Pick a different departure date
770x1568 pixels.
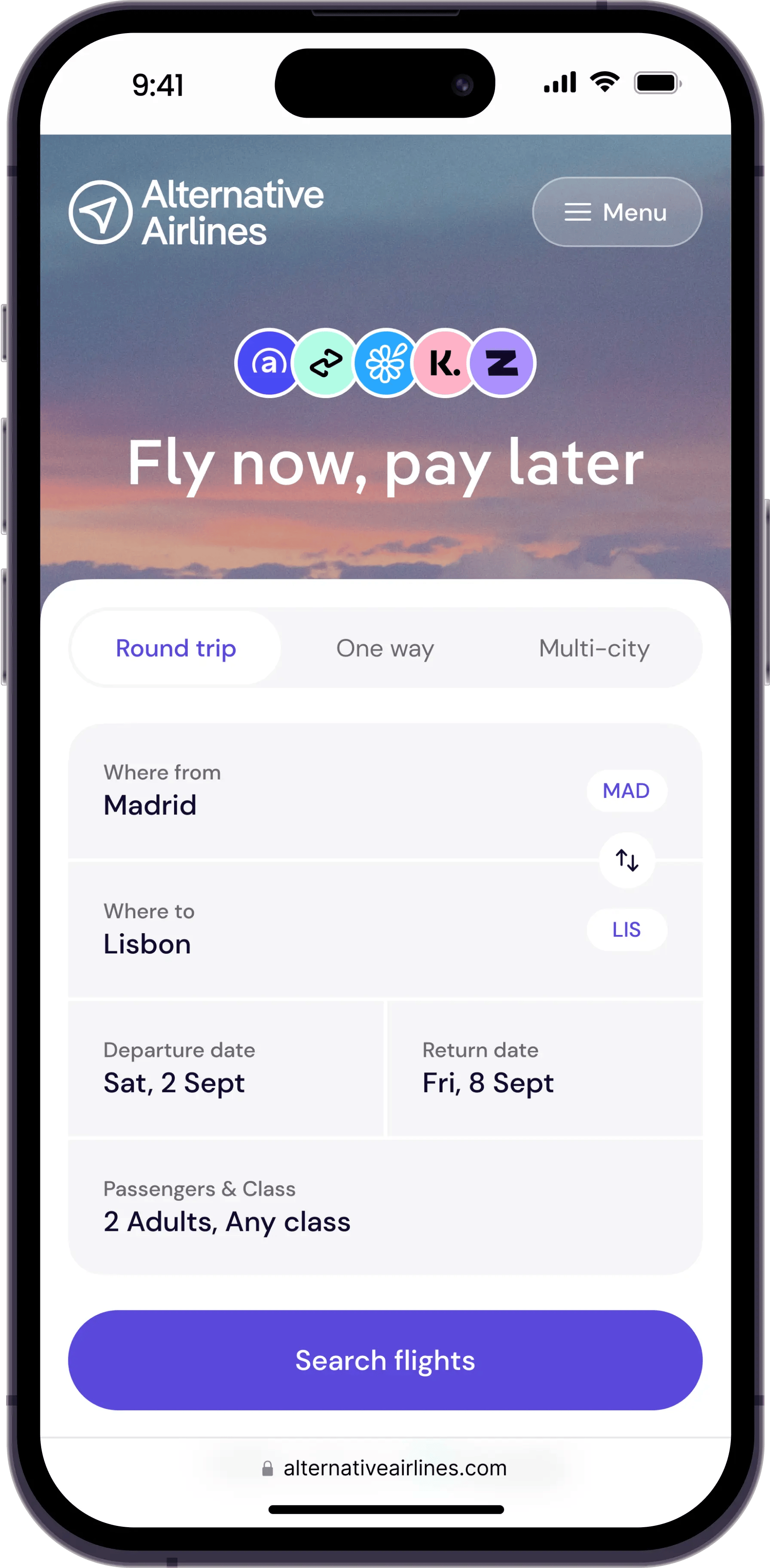coord(226,1068)
